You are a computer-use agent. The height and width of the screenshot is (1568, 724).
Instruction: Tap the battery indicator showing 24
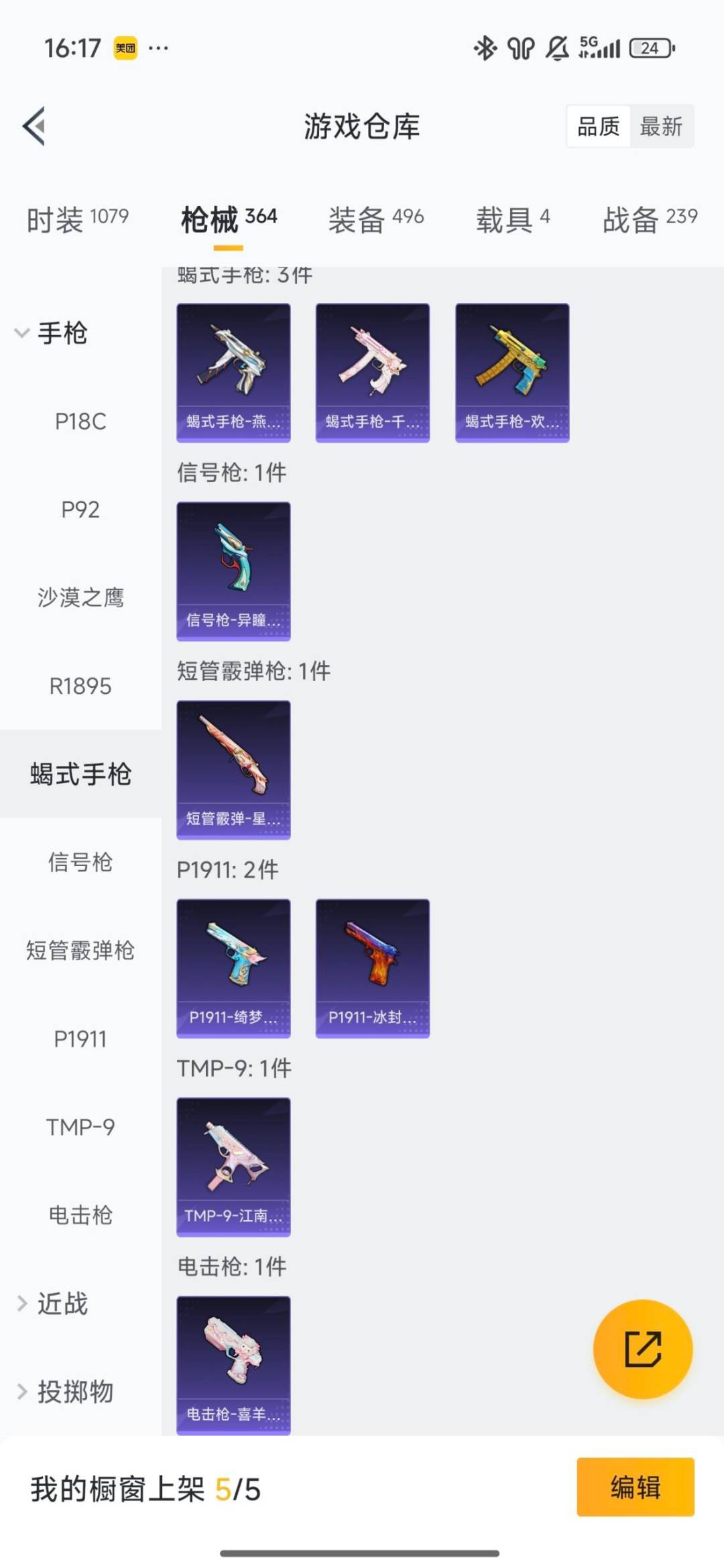pos(649,48)
